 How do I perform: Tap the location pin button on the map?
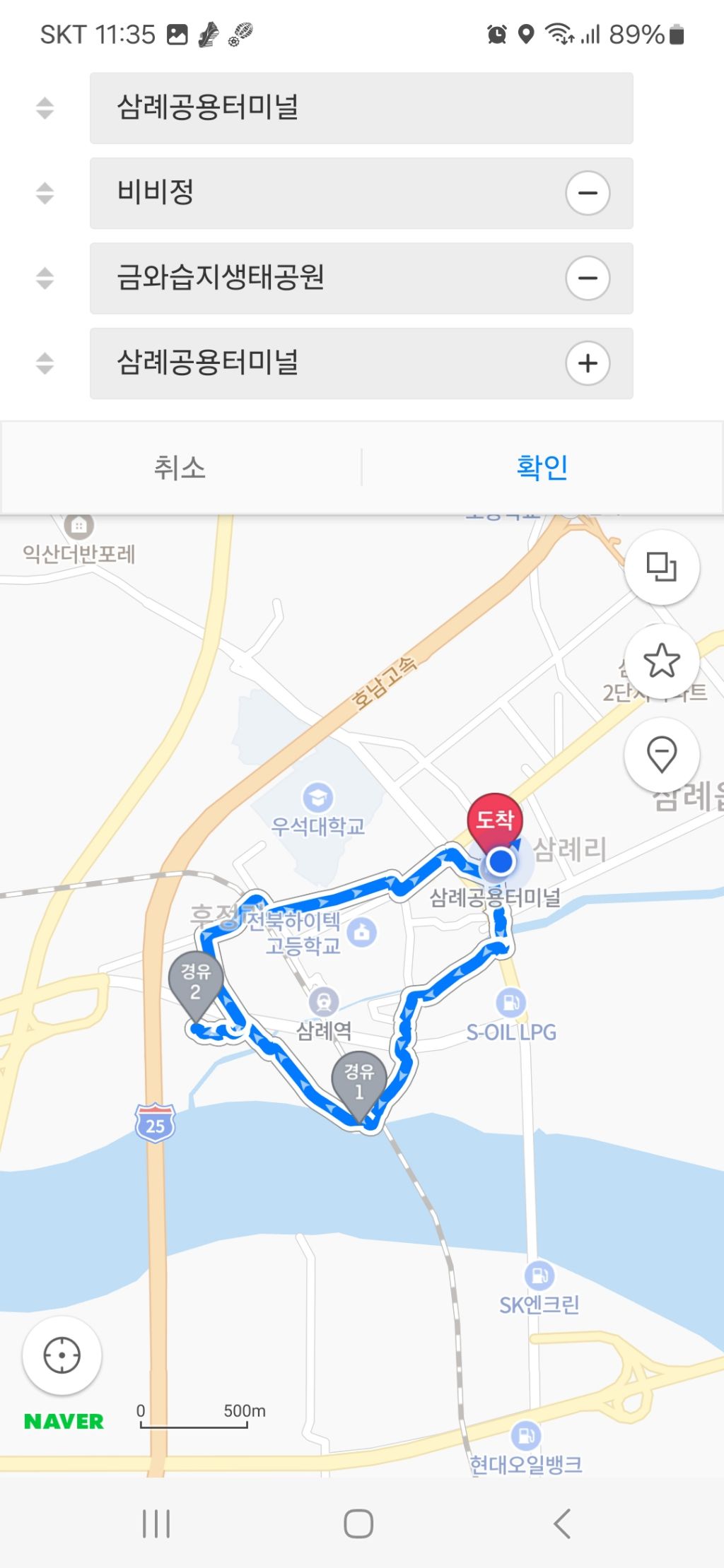[x=662, y=755]
